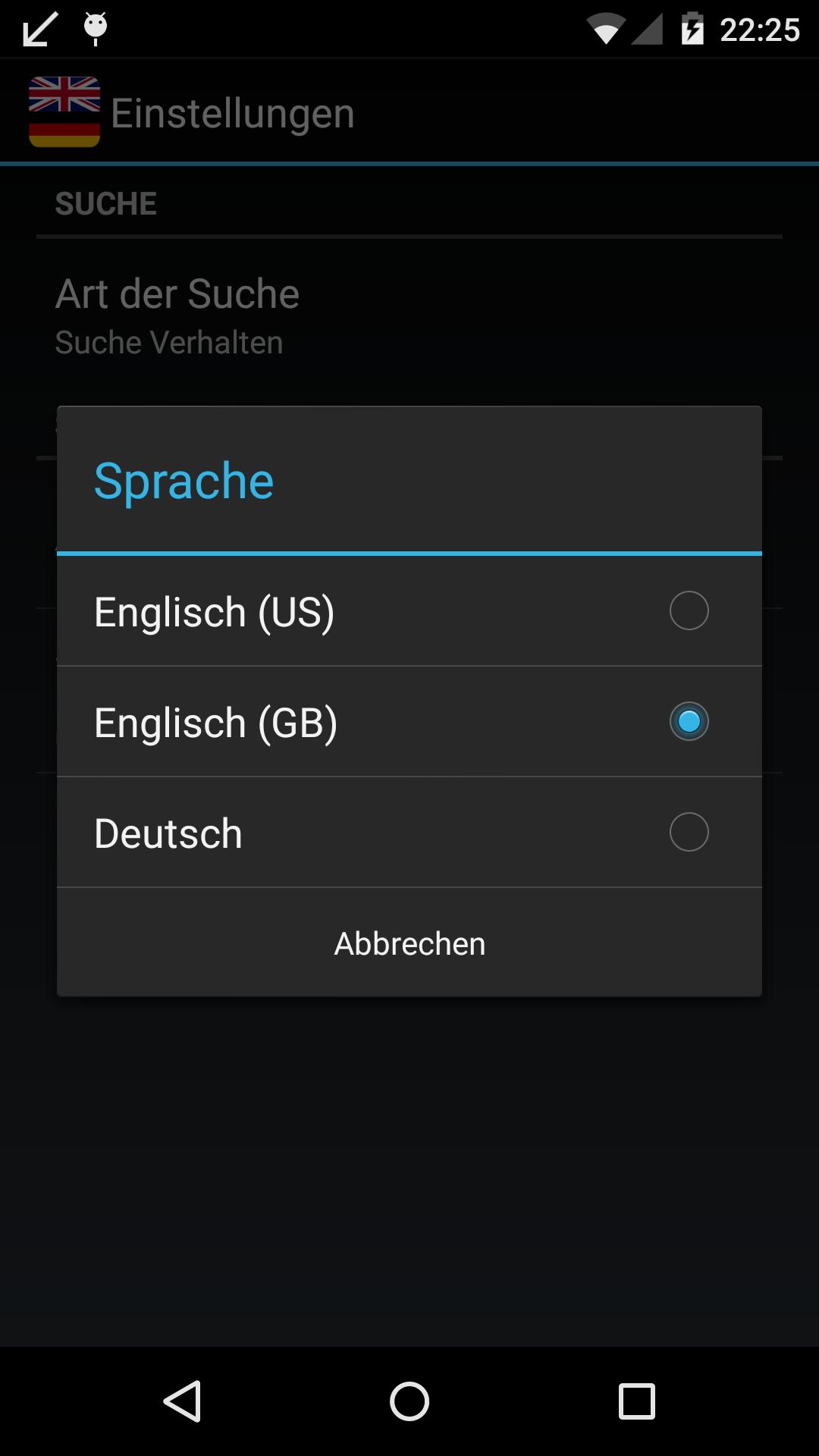Select the Englisch (US) radio button
The width and height of the screenshot is (819, 1456).
pyautogui.click(x=689, y=610)
